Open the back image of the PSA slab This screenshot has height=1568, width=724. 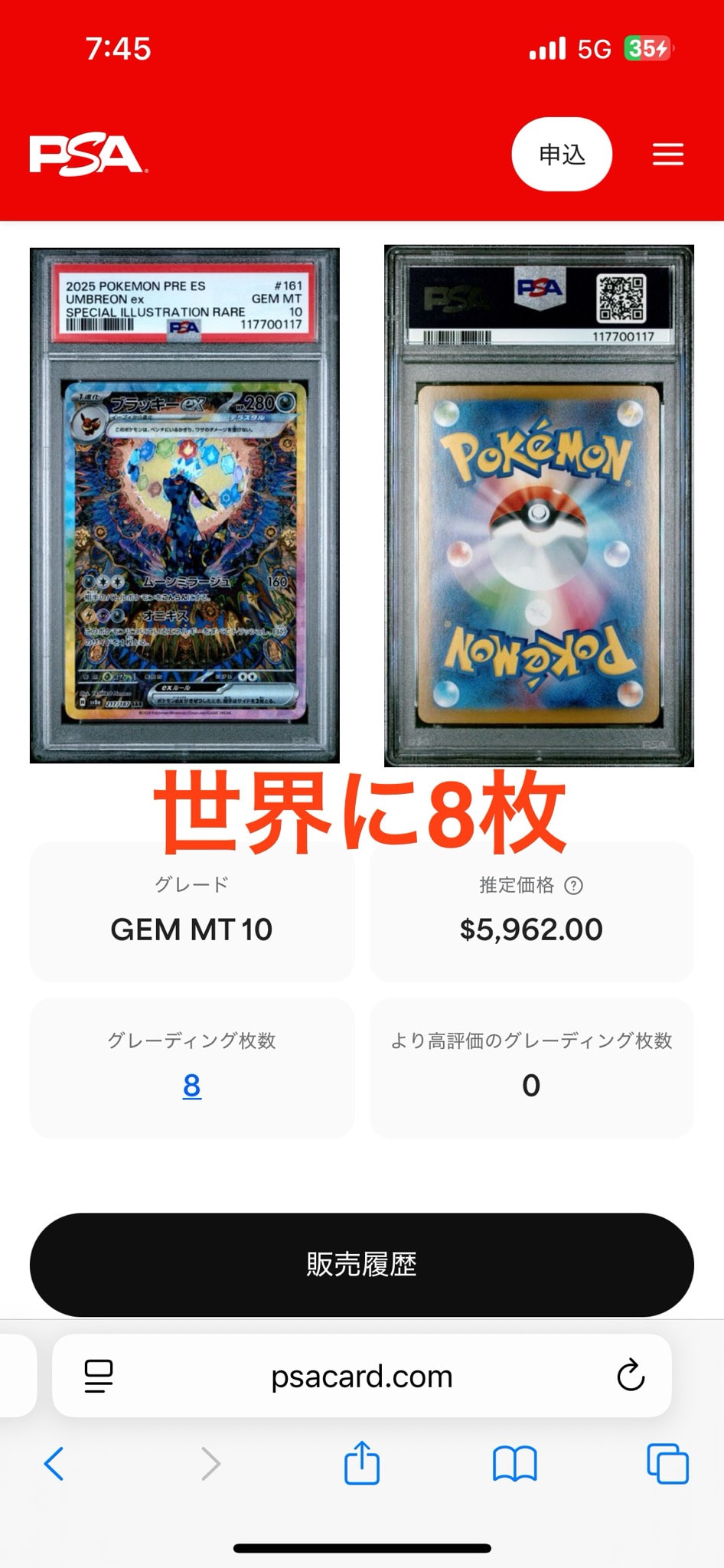(539, 505)
